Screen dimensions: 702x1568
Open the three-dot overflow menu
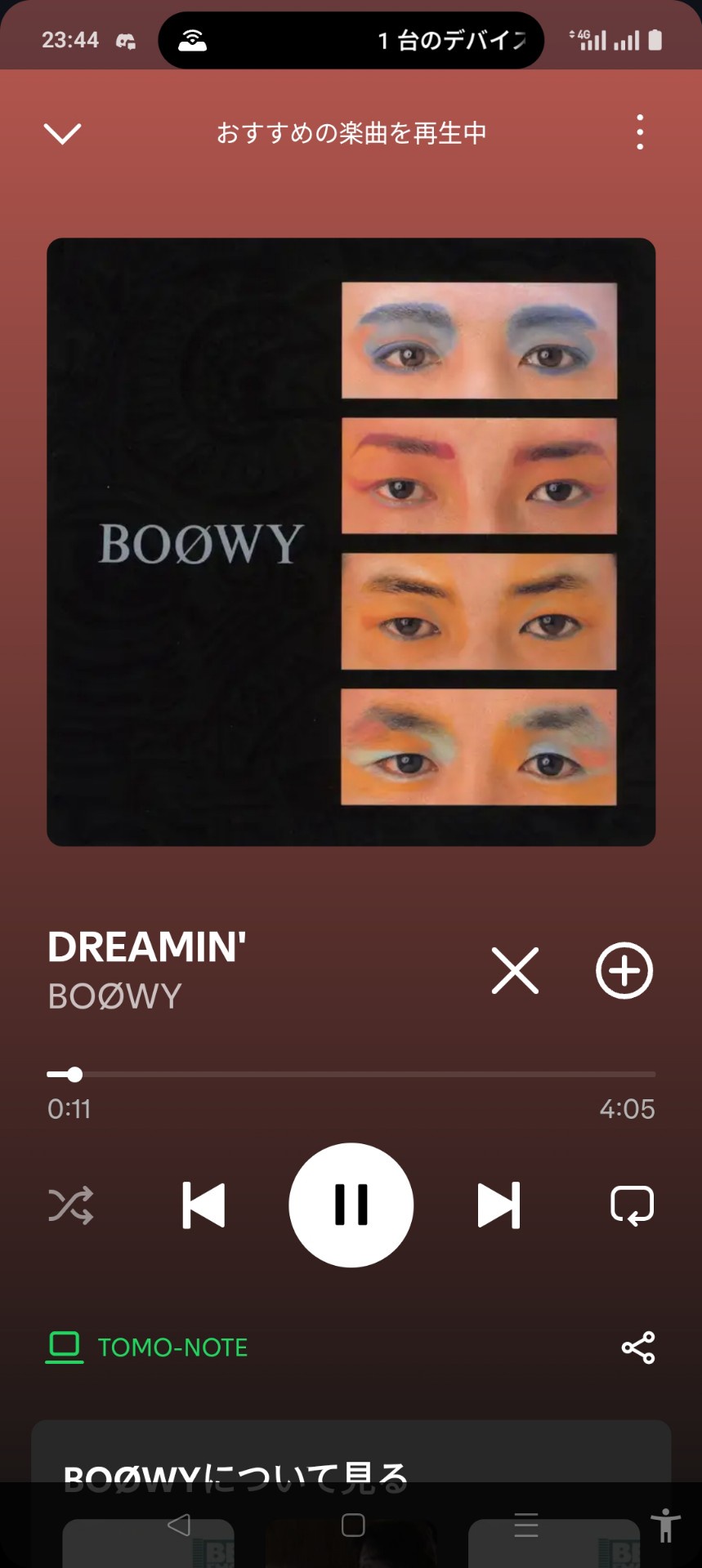(640, 132)
